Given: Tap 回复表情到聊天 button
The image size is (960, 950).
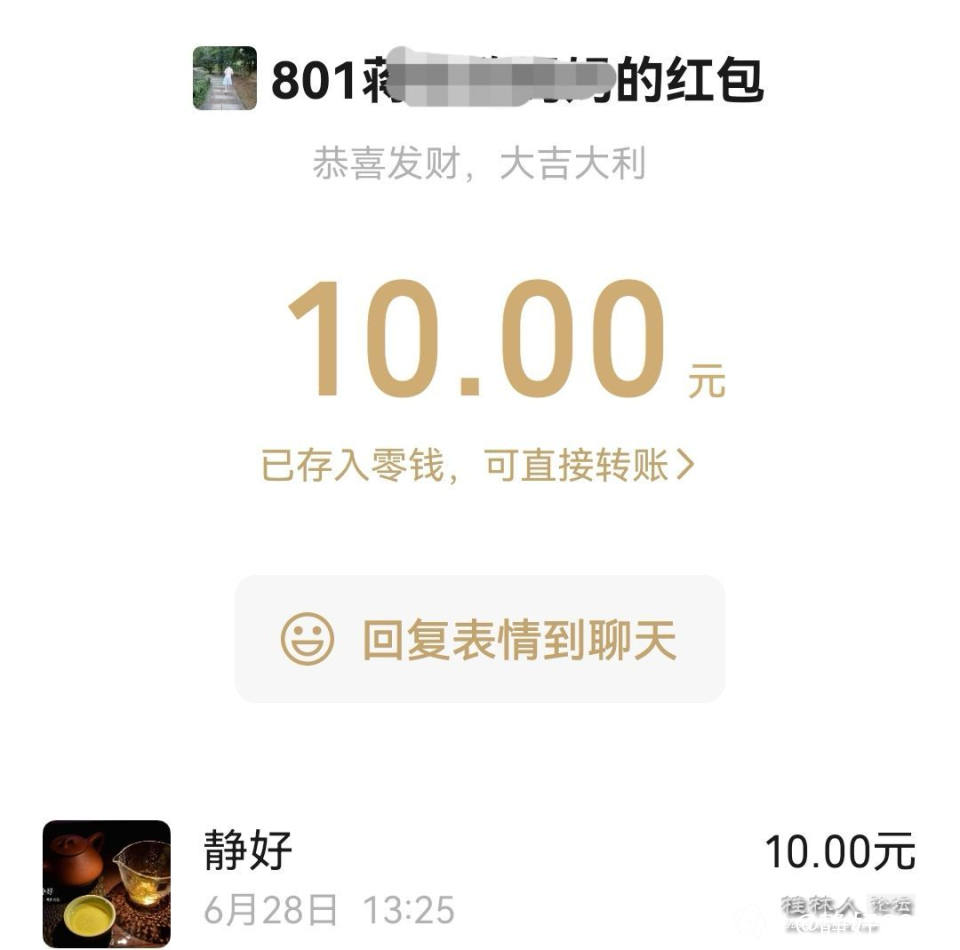Looking at the screenshot, I should coord(479,639).
